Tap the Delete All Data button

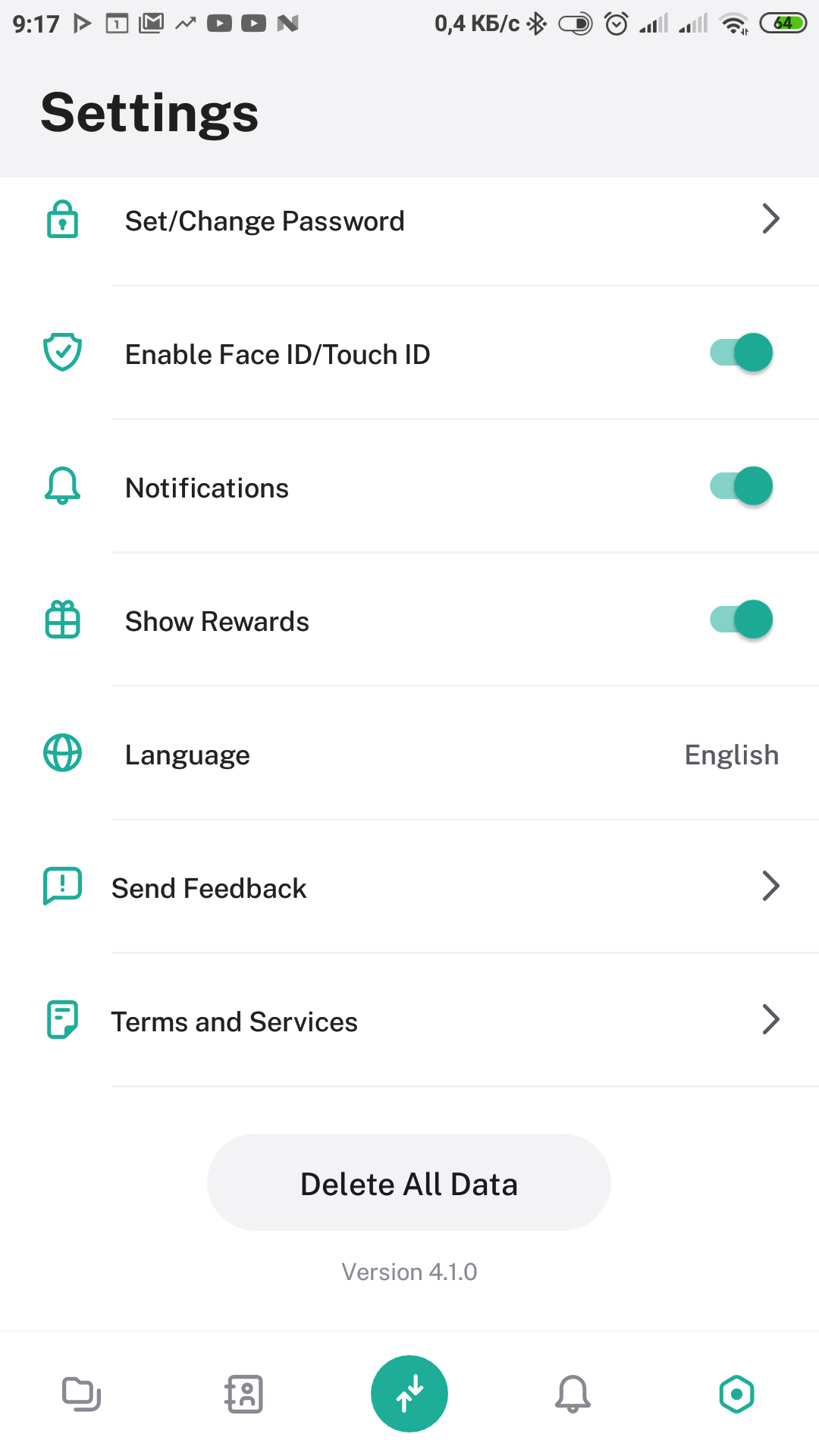[409, 1182]
